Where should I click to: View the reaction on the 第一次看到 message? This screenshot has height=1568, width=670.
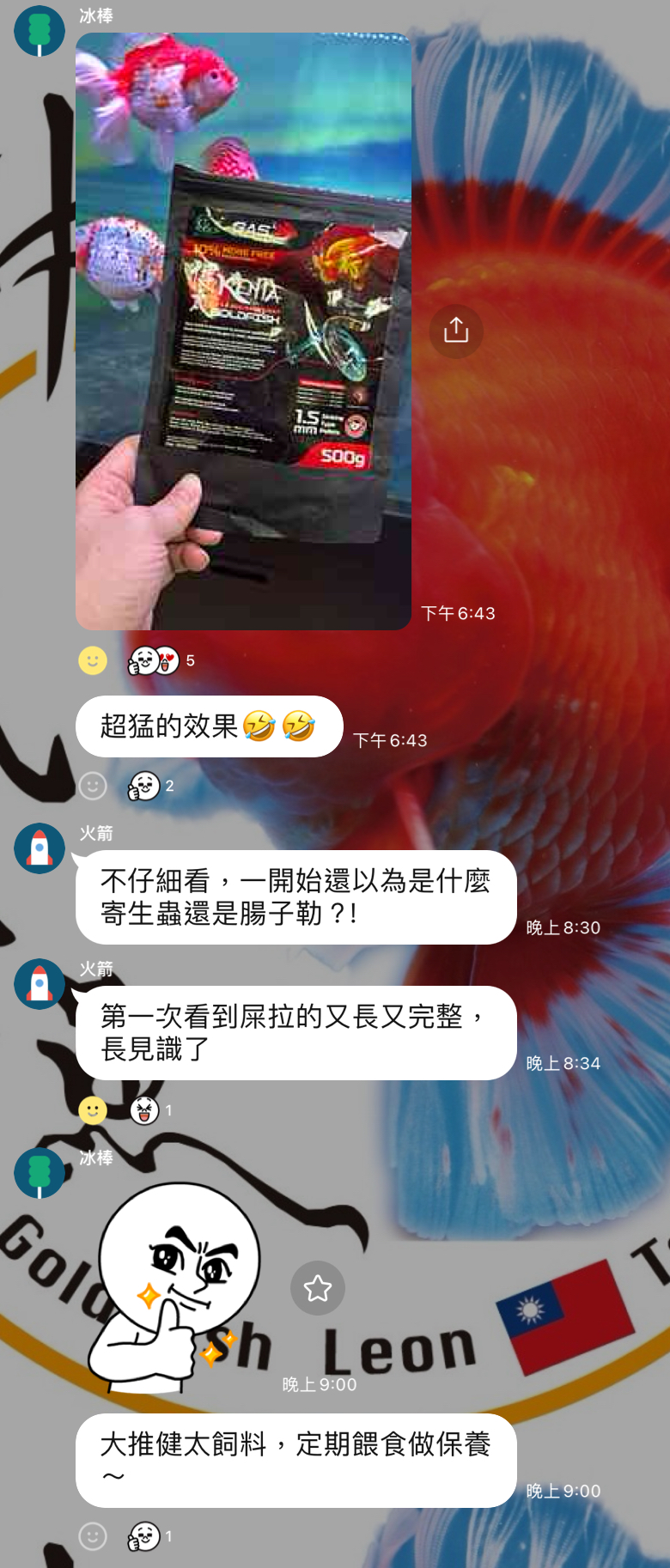(x=150, y=1110)
